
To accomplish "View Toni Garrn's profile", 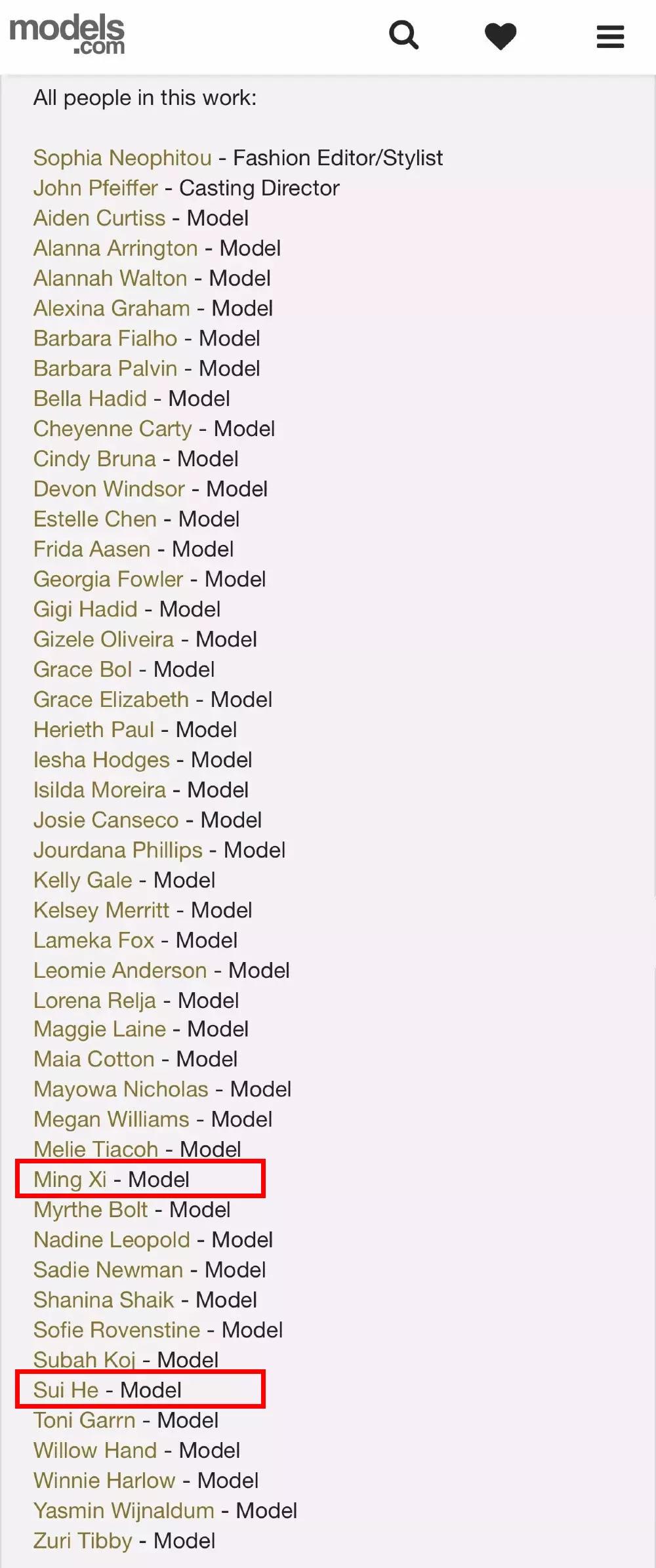I will 84,1420.
